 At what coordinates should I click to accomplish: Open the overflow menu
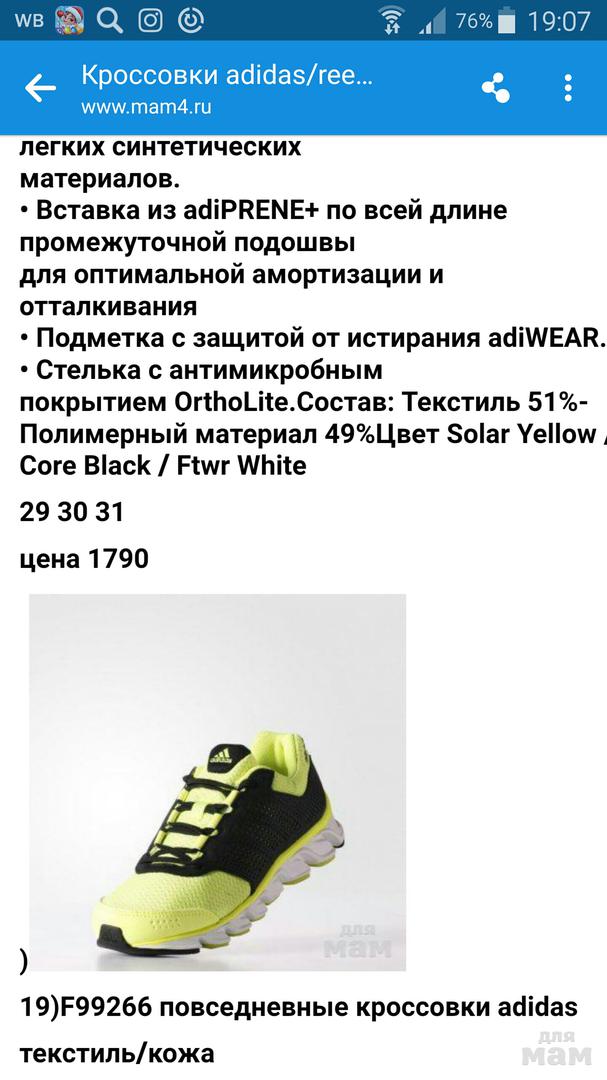568,88
